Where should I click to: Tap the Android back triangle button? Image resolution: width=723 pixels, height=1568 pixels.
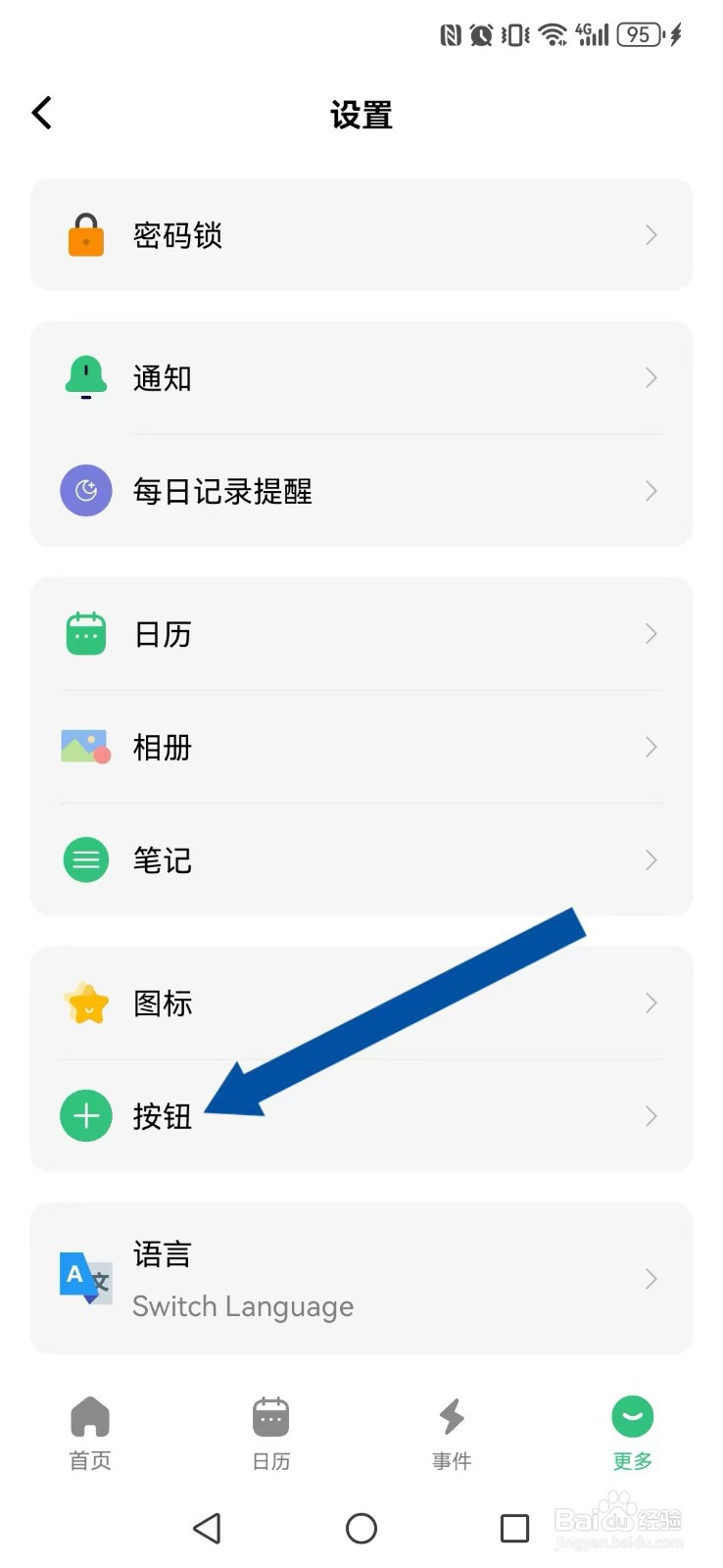(x=207, y=1528)
